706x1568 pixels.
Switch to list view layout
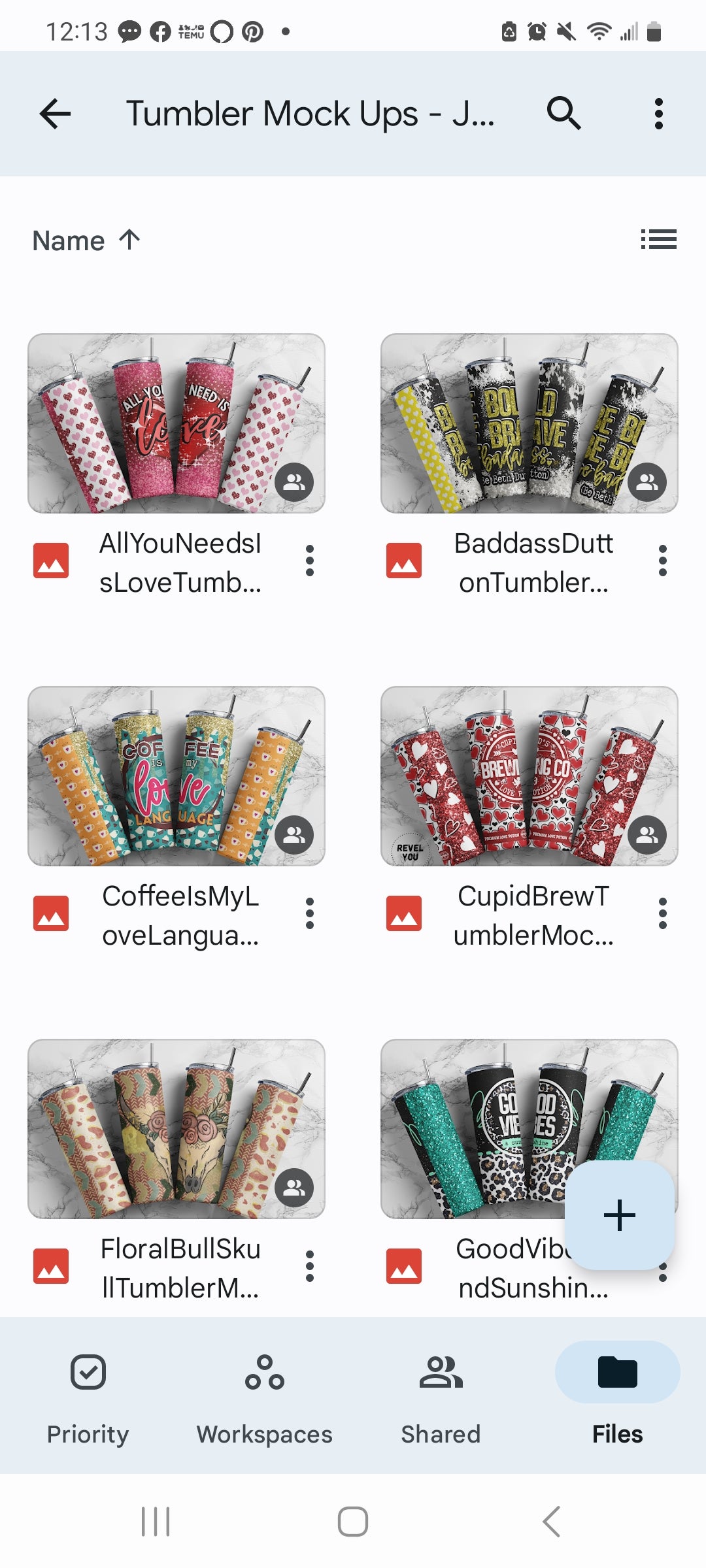[x=658, y=240]
